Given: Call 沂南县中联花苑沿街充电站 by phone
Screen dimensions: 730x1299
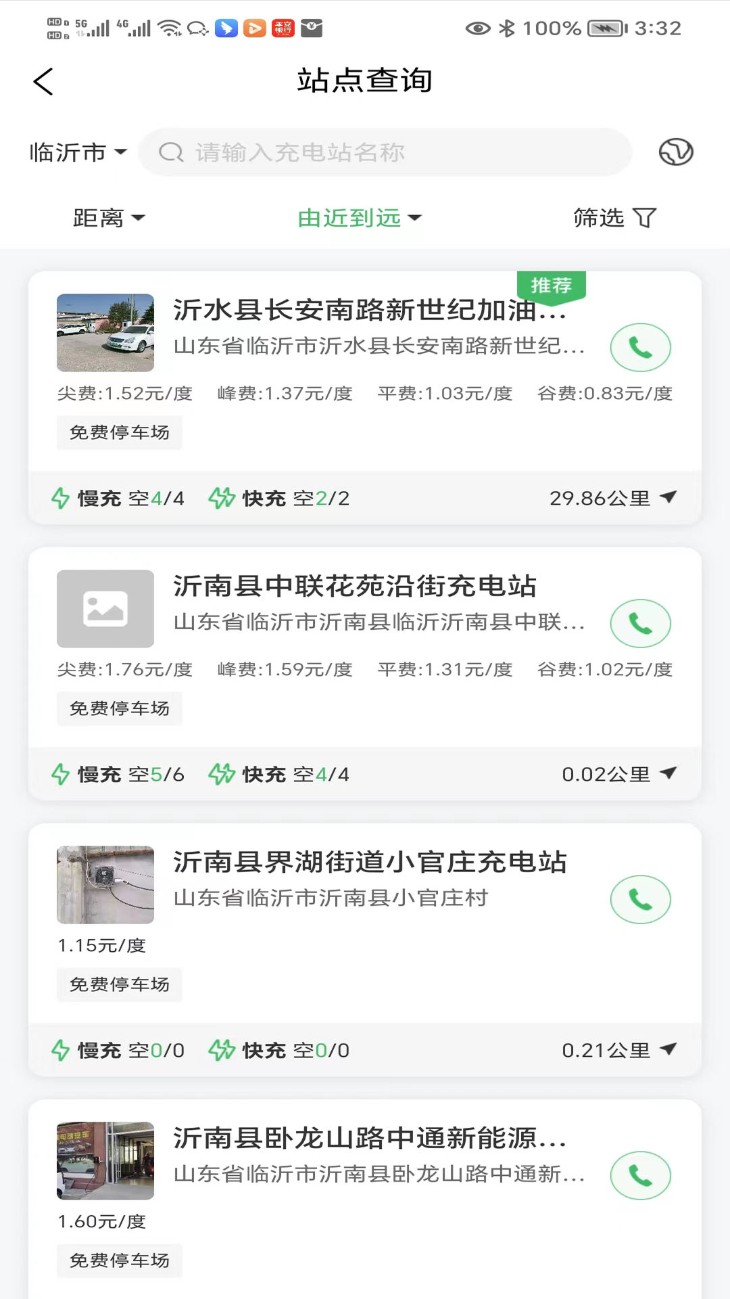Looking at the screenshot, I should click(640, 624).
